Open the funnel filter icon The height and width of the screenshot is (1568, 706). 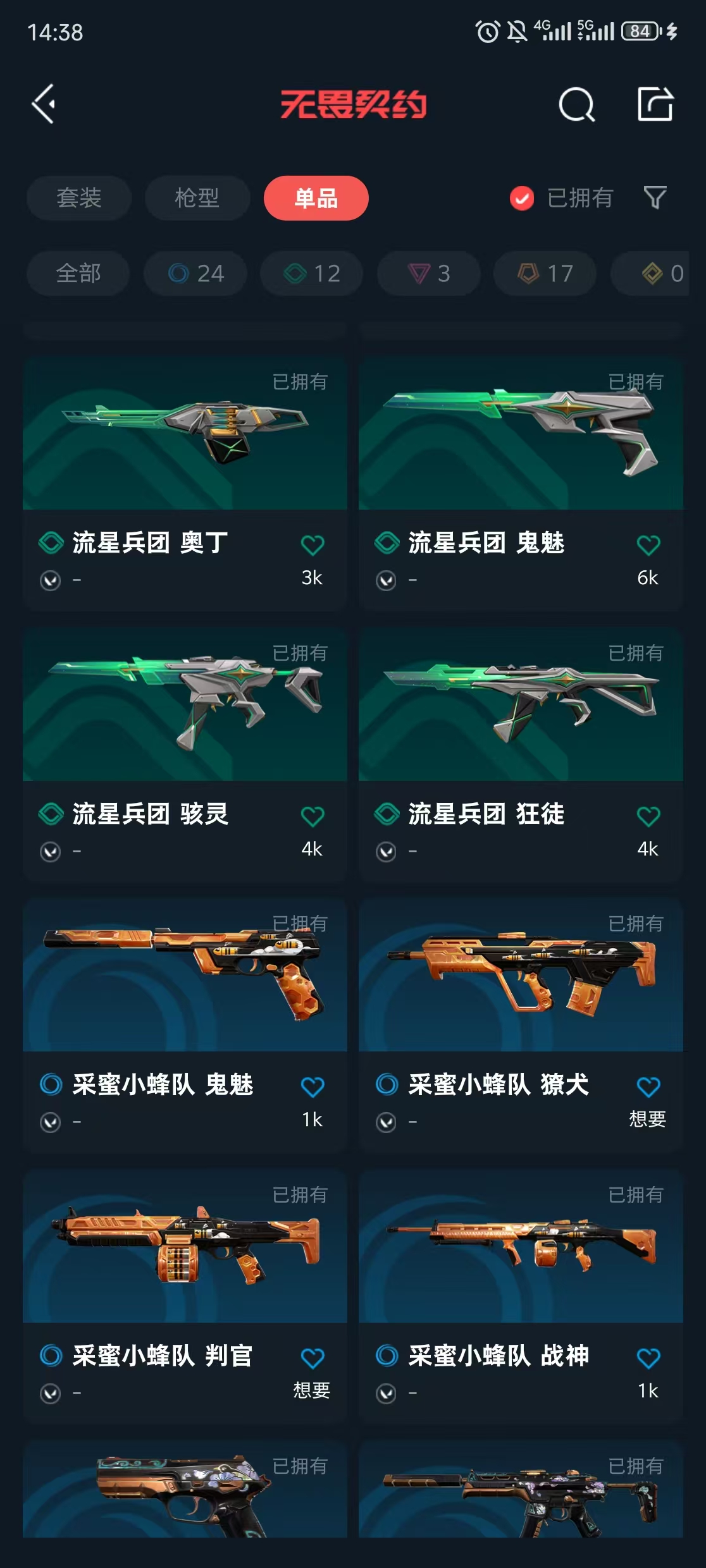(x=655, y=197)
